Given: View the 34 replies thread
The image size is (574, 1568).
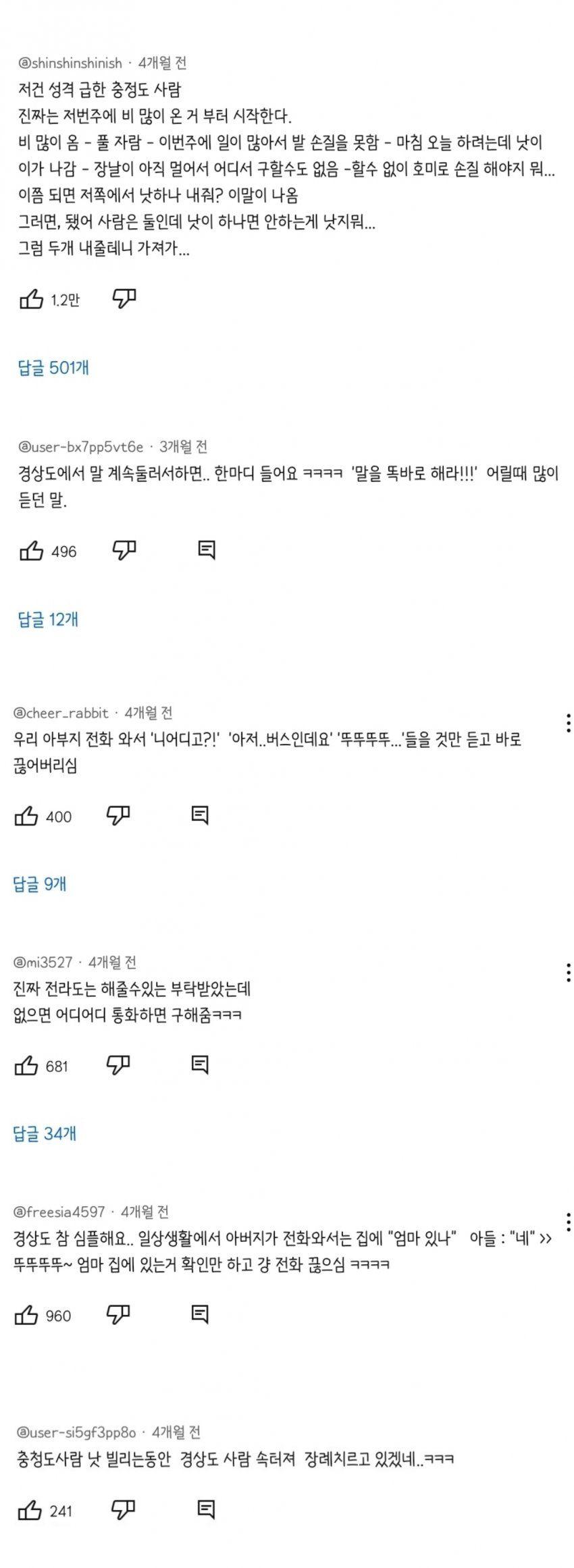Looking at the screenshot, I should coord(45,1133).
